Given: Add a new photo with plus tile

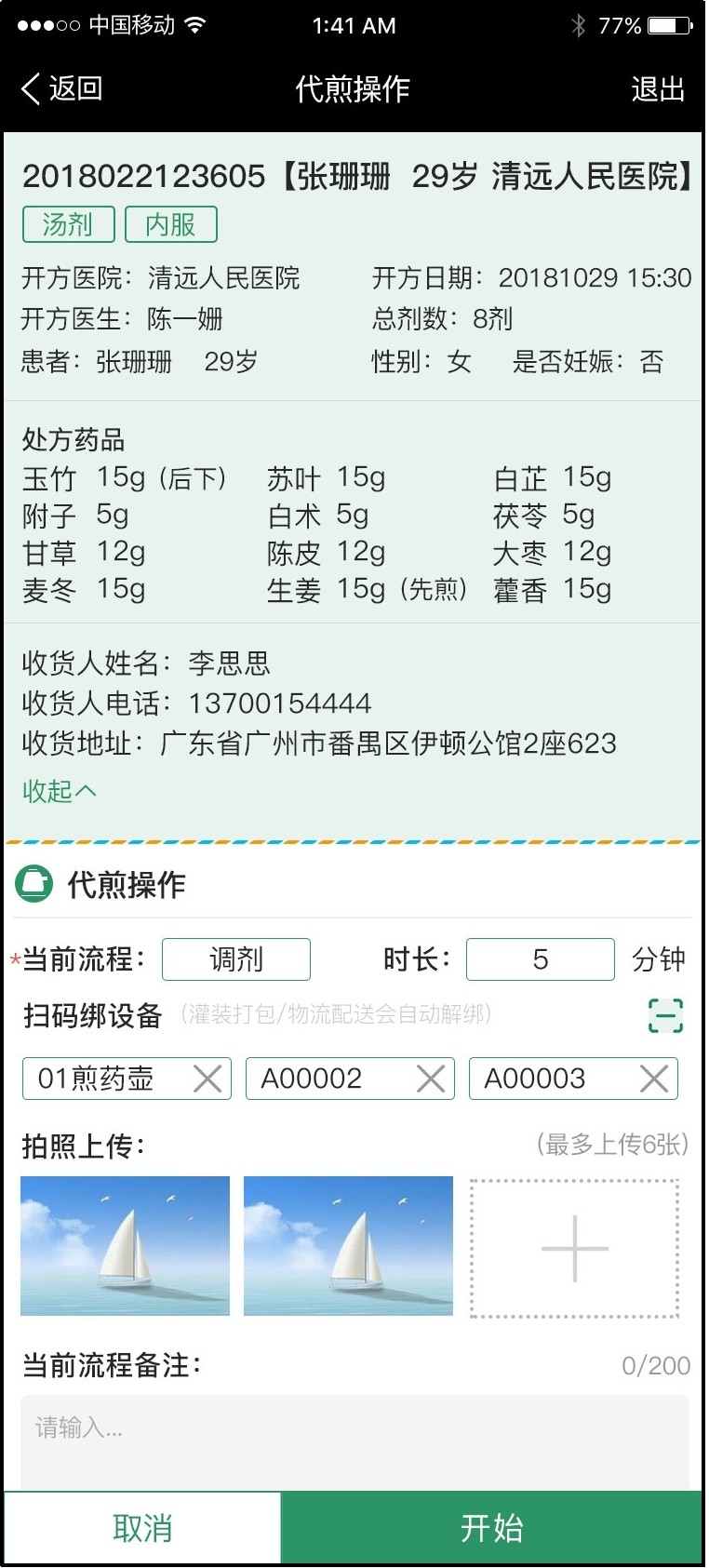Looking at the screenshot, I should coord(574,1248).
